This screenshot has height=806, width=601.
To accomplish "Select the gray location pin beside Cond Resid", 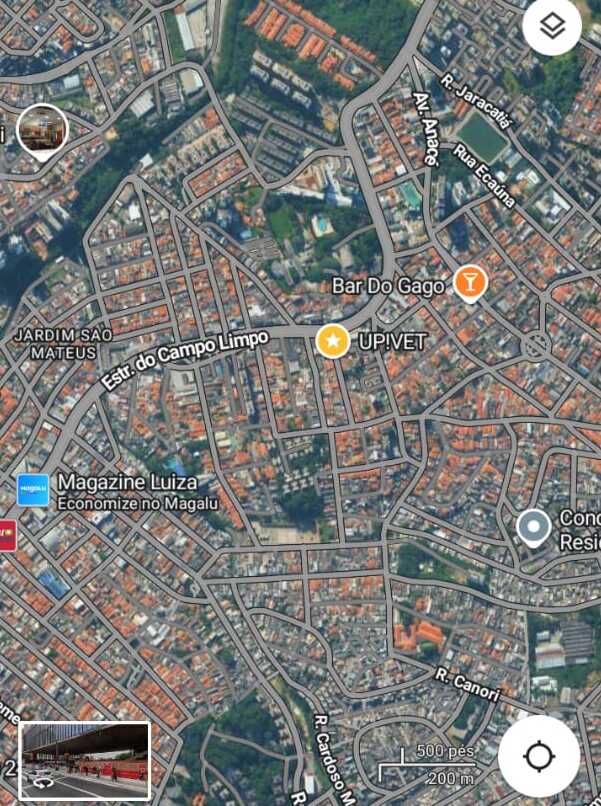I will 533,526.
